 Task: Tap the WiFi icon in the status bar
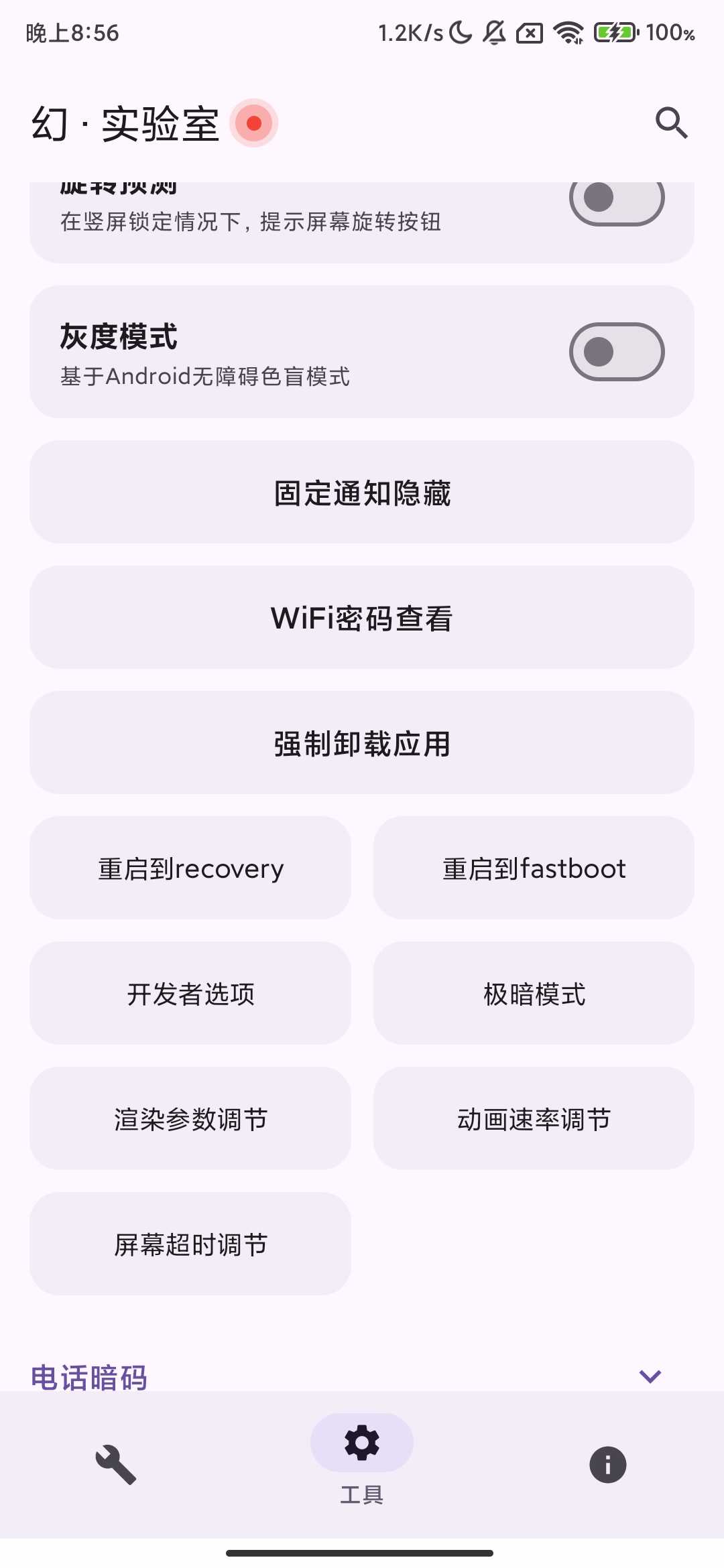pos(569,33)
